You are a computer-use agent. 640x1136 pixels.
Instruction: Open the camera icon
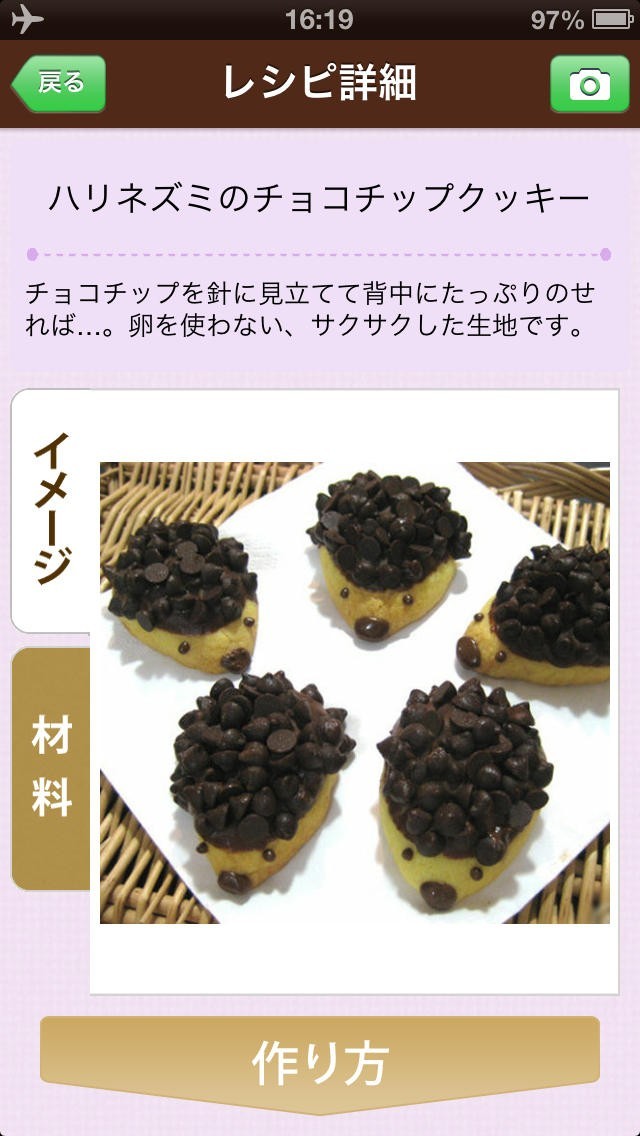pos(589,84)
